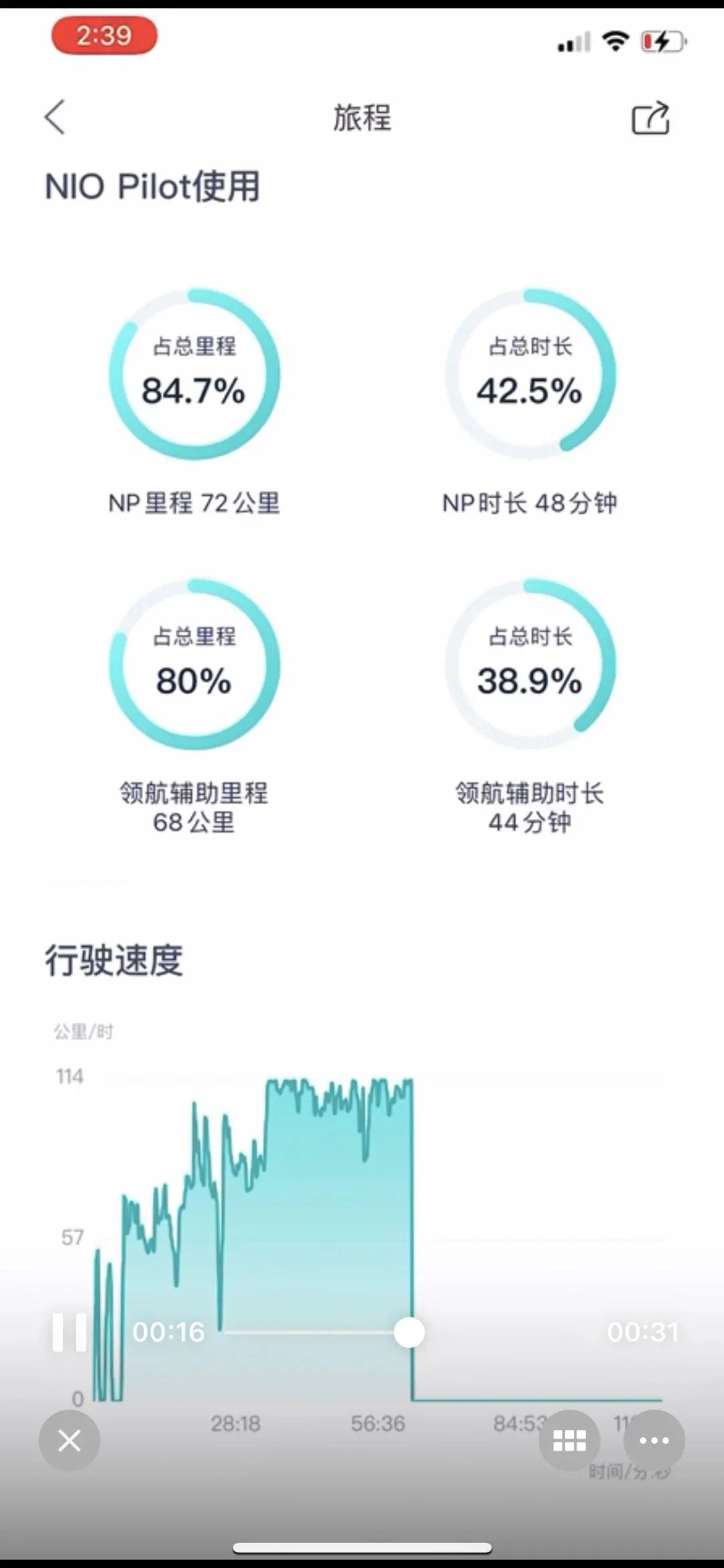The height and width of the screenshot is (1568, 724).
Task: Tap the video progress slider handle
Action: (409, 1332)
